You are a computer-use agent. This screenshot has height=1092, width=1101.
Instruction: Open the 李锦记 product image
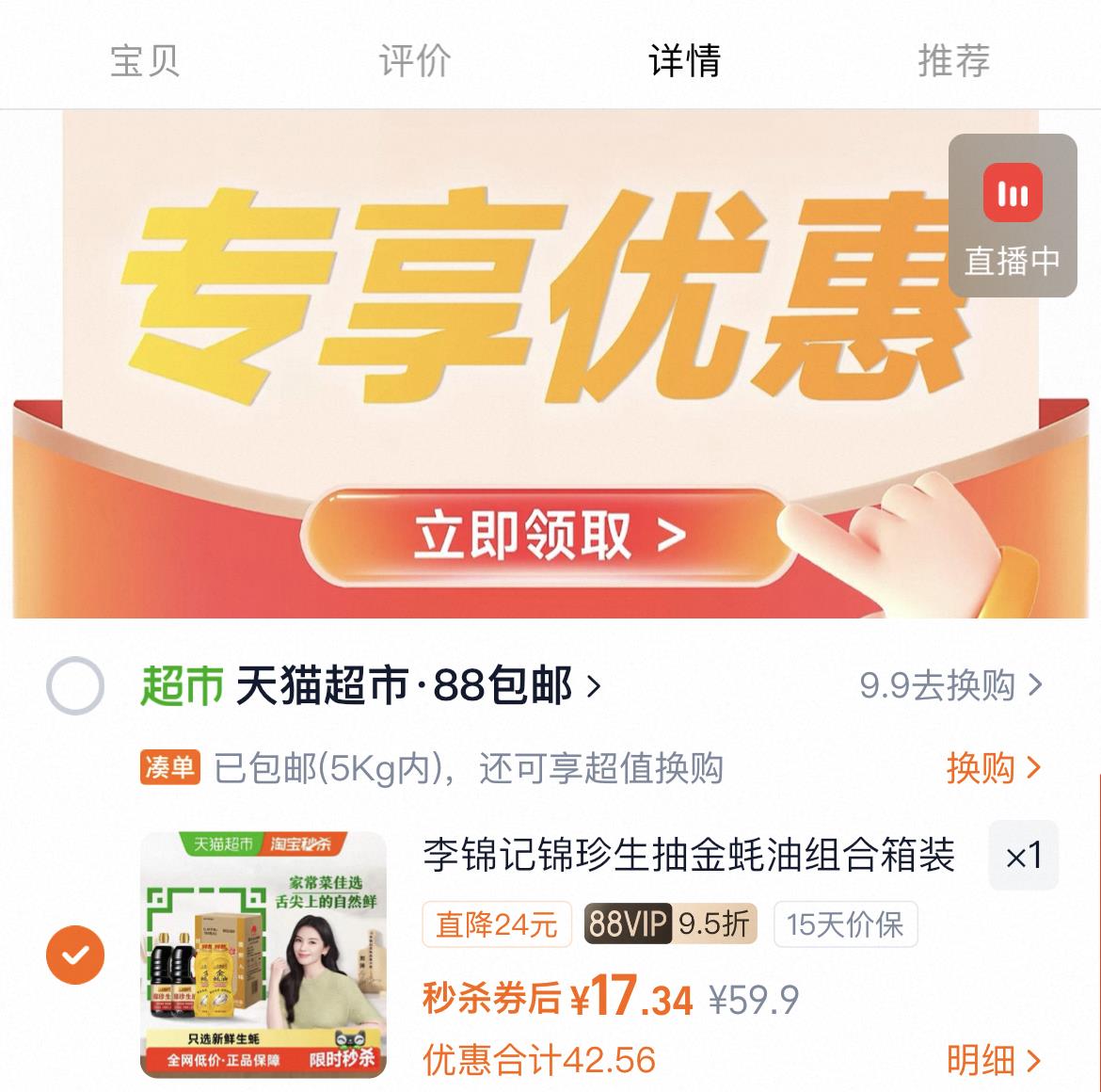263,955
